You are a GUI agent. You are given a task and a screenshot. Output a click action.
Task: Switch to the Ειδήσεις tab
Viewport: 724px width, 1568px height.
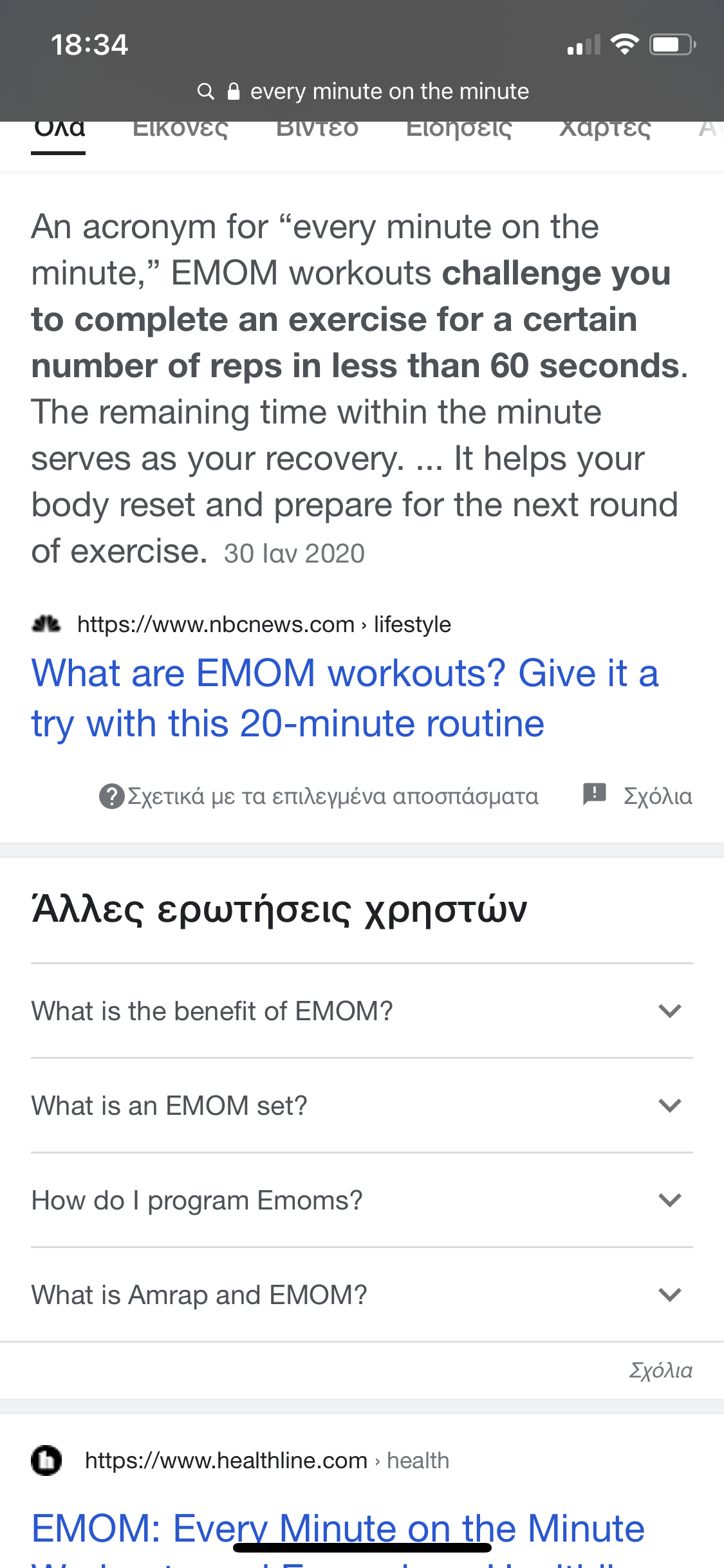(x=458, y=130)
